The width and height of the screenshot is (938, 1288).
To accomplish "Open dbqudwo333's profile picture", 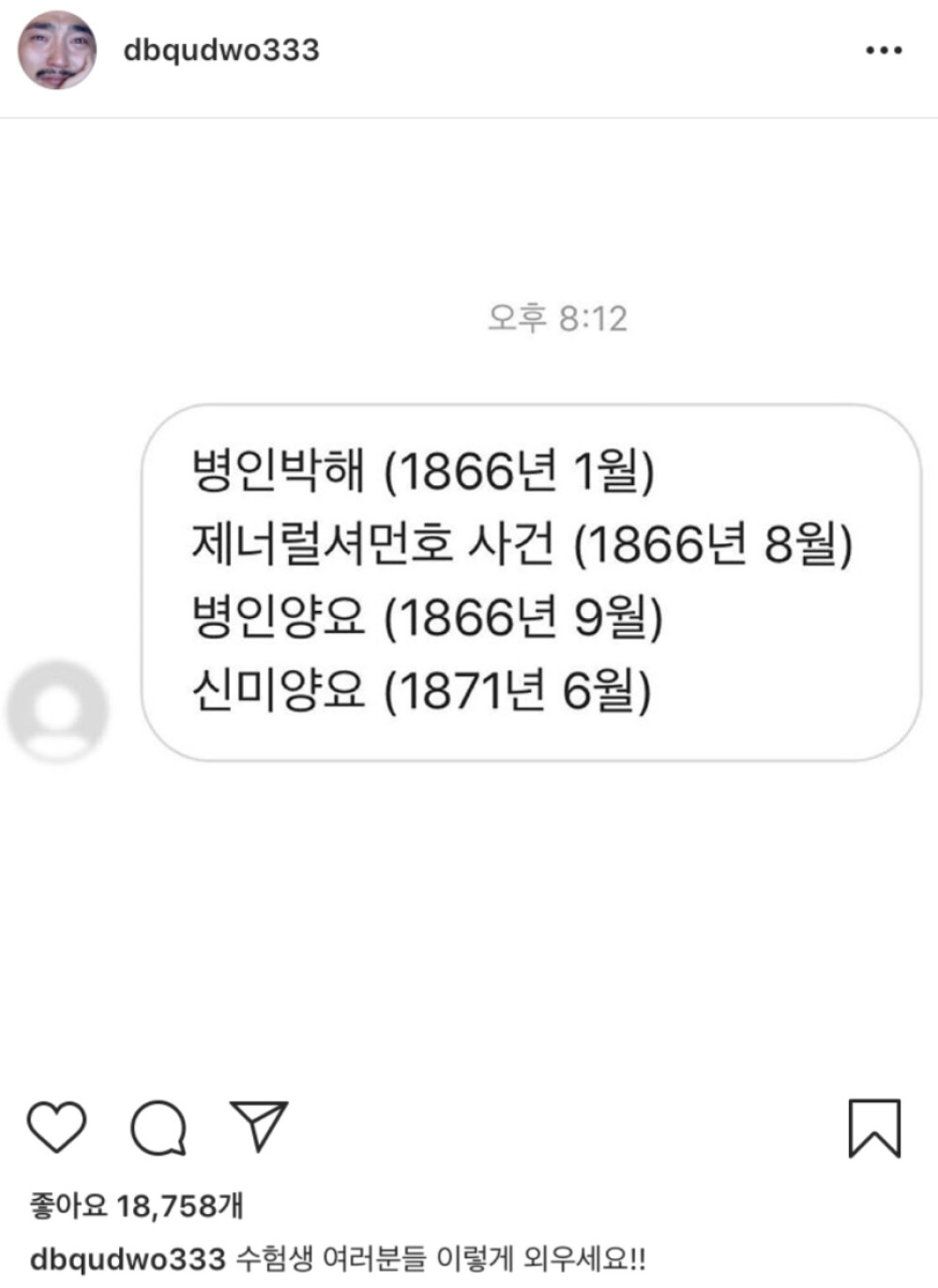I will point(57,51).
